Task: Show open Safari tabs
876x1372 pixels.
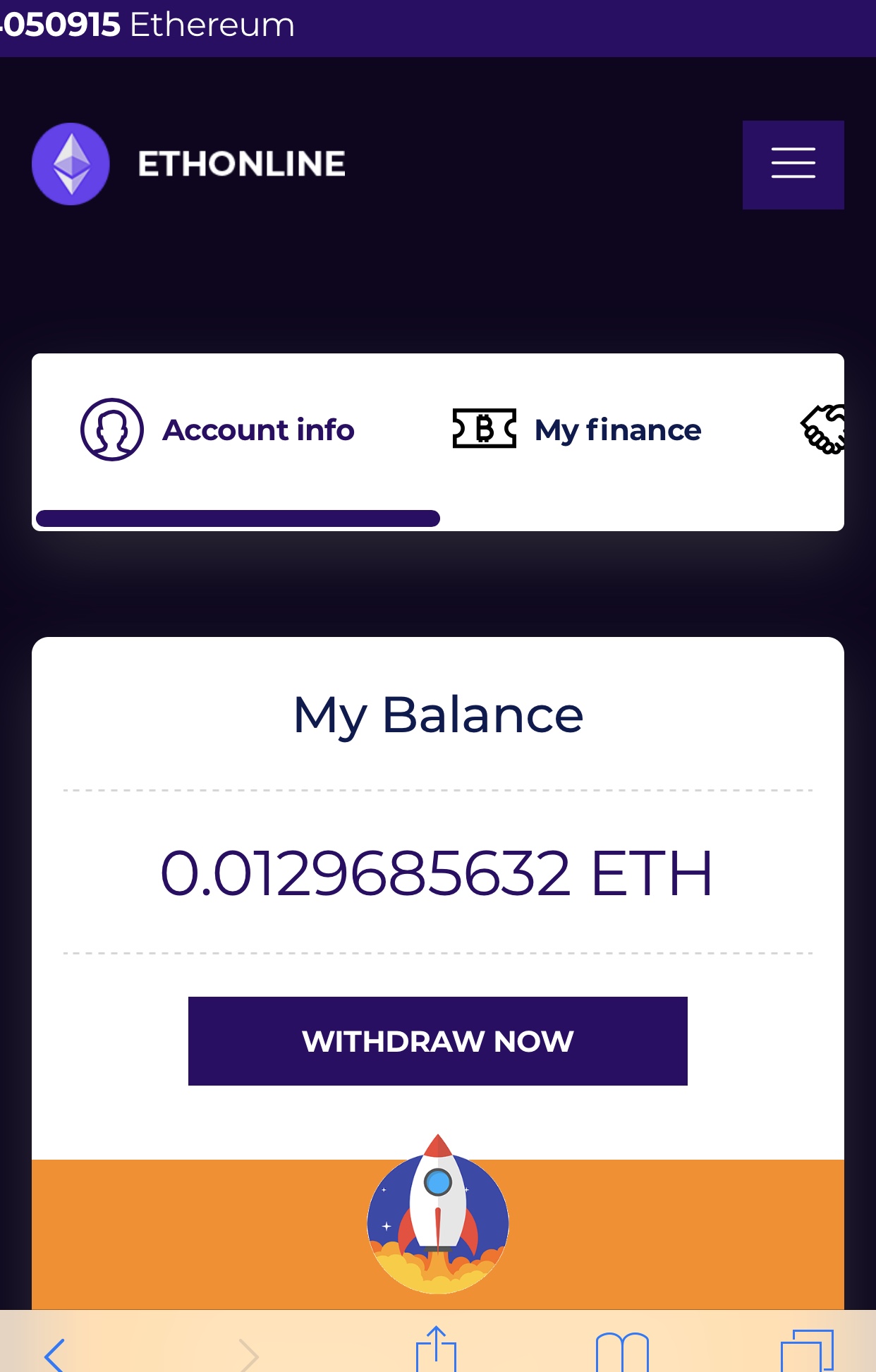Action: pos(806,1350)
